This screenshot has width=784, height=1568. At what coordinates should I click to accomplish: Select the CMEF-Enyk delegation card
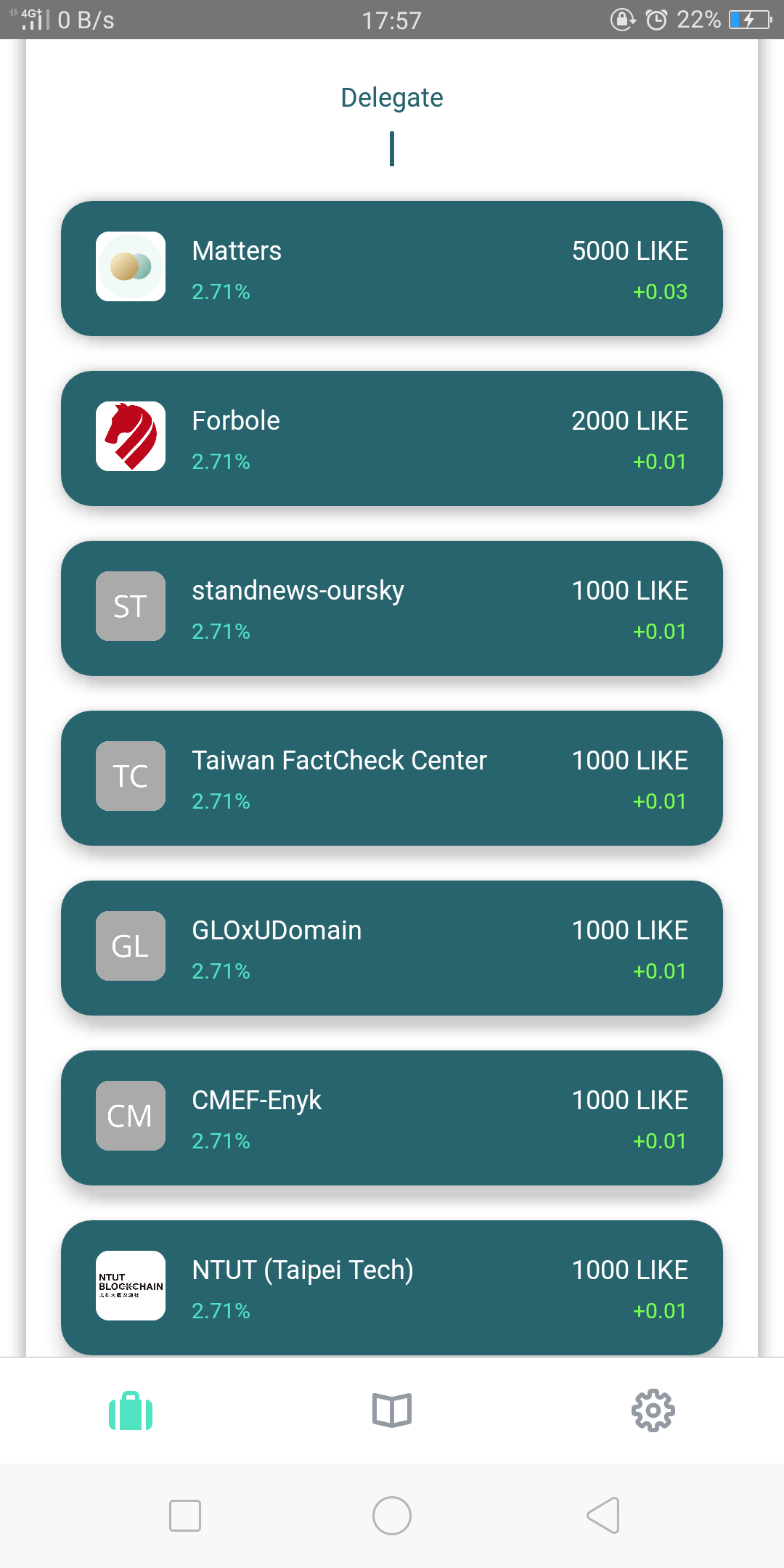392,1118
